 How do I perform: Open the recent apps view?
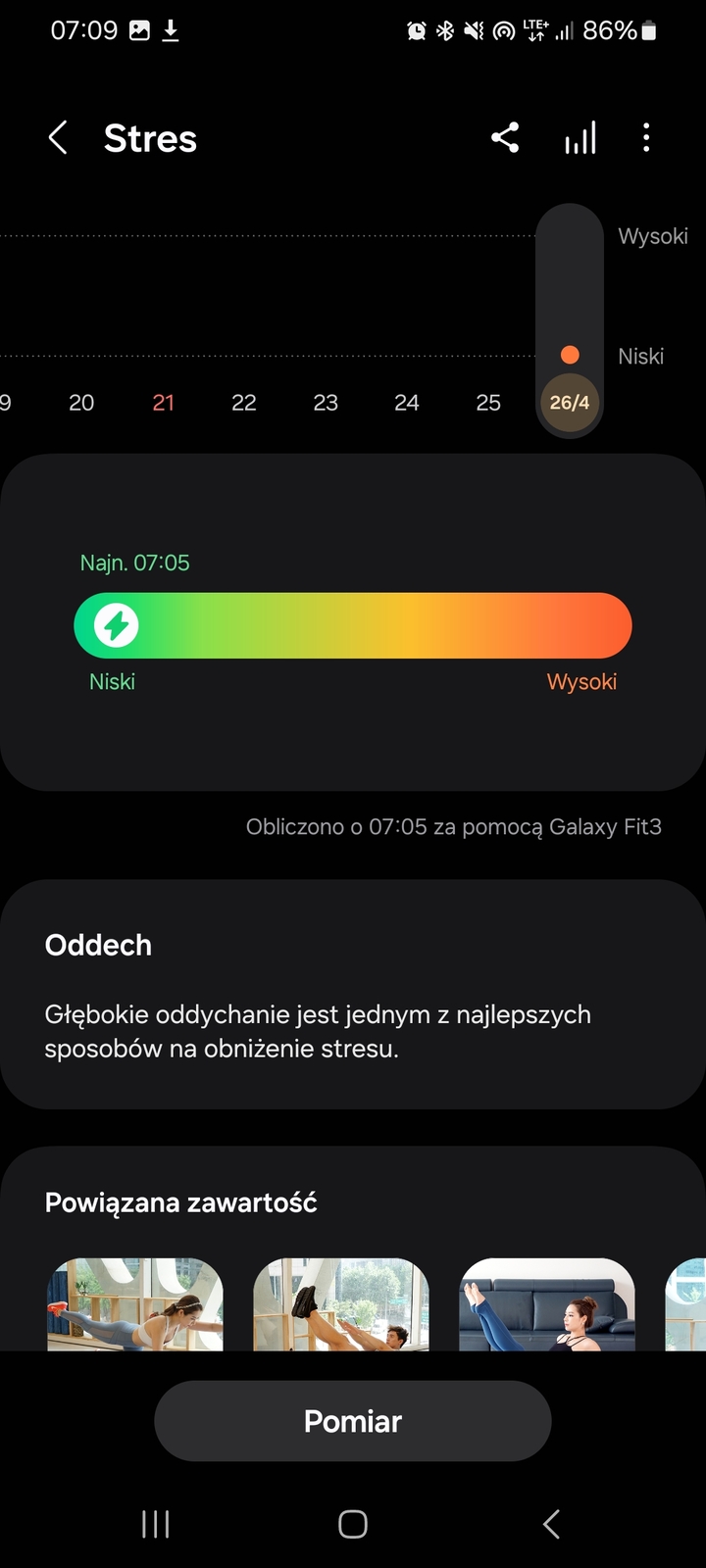(x=156, y=1524)
